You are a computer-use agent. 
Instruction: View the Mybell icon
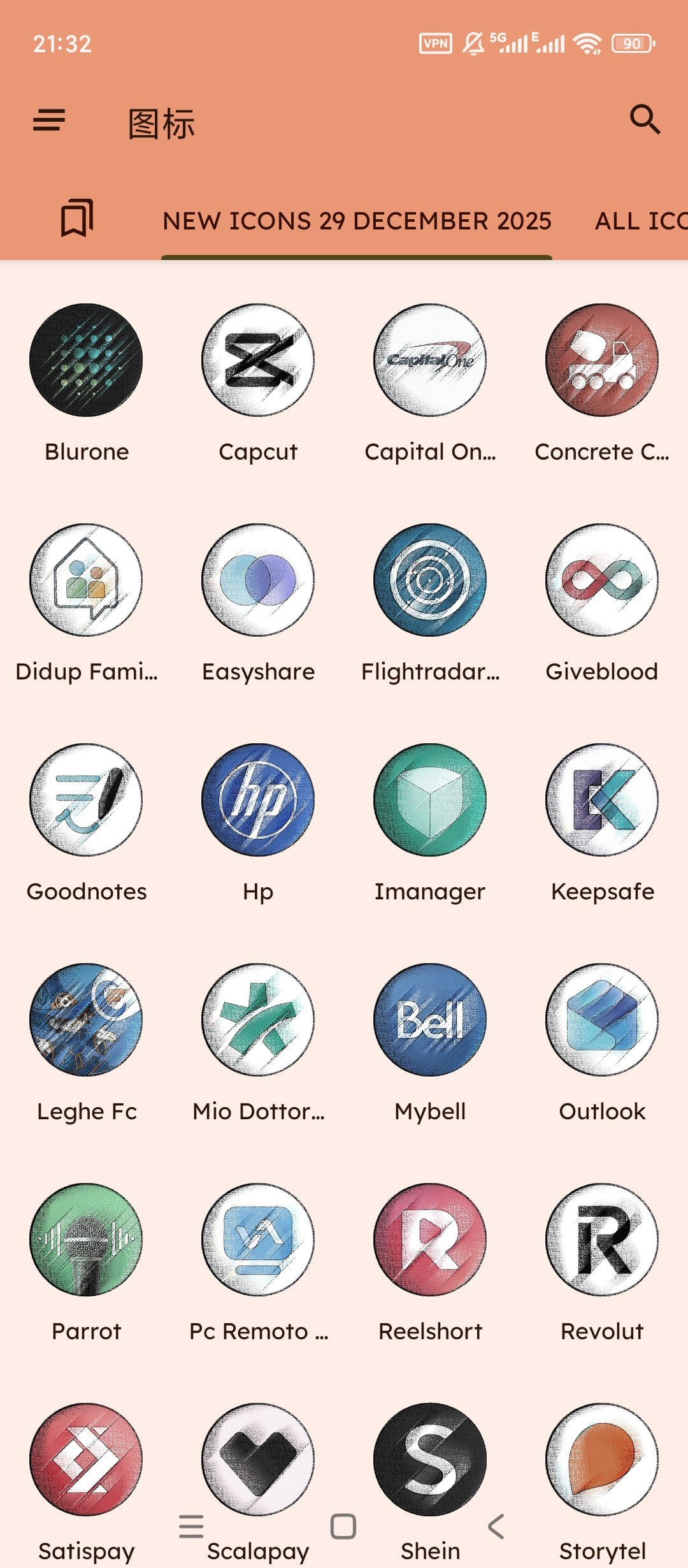pos(430,1020)
